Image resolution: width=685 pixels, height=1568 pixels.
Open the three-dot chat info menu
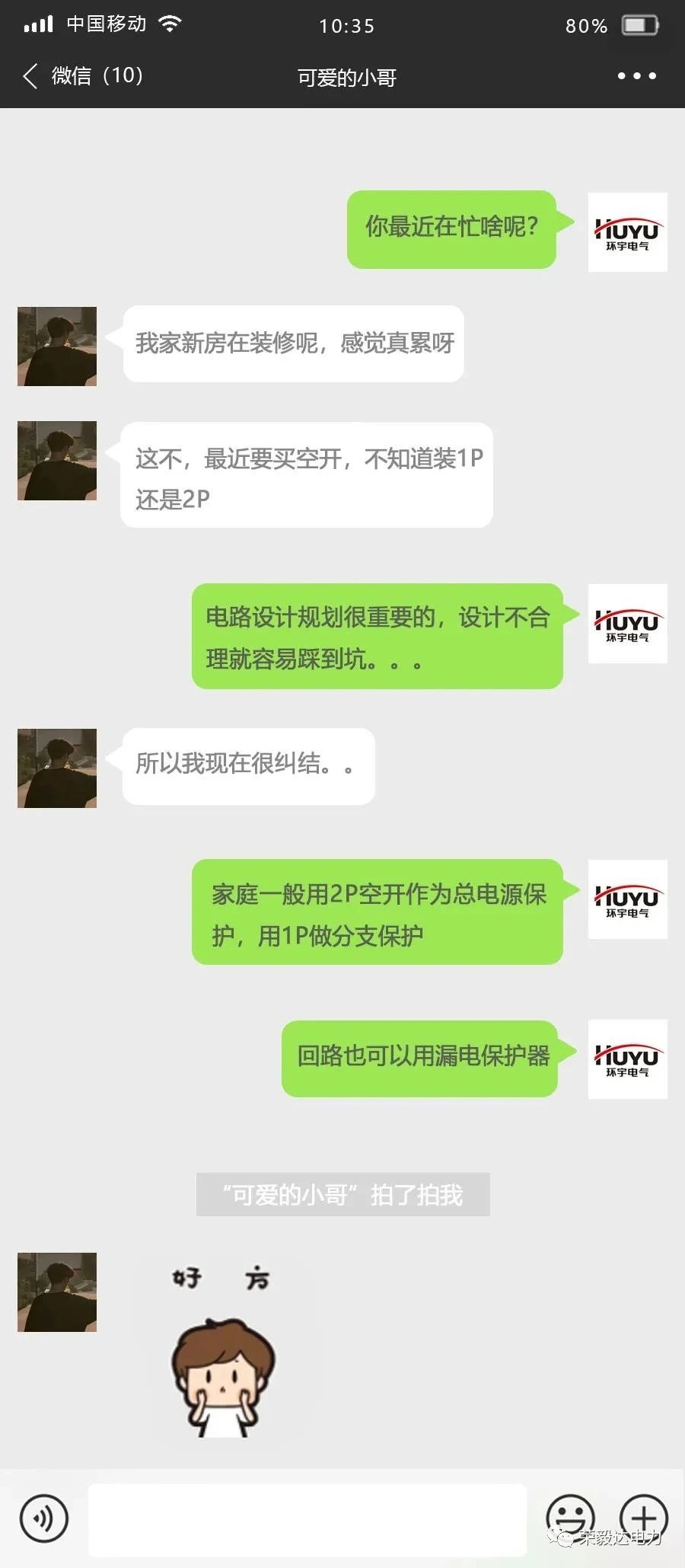pyautogui.click(x=636, y=76)
